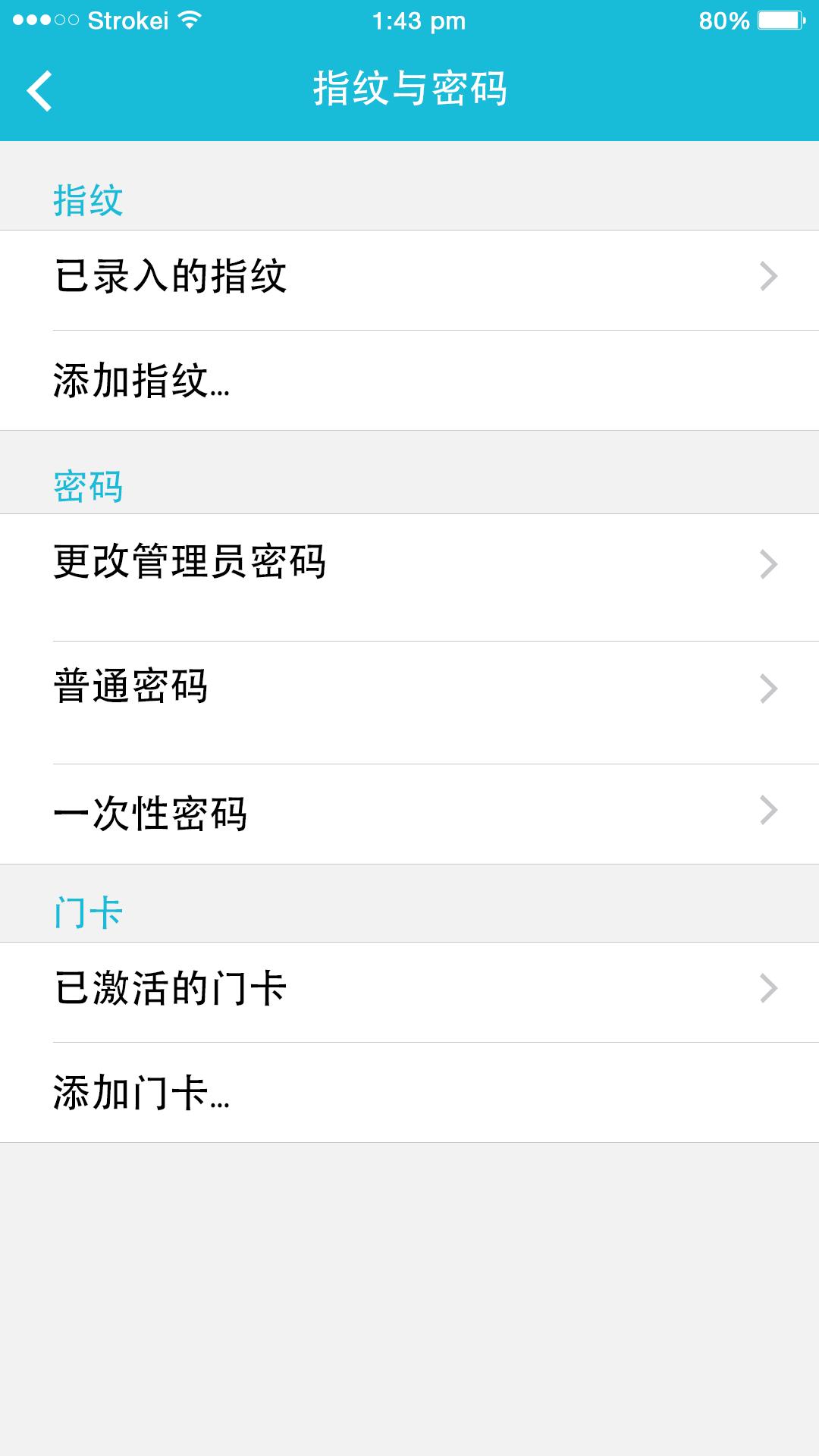
Task: Go back using the header arrow
Action: coord(39,91)
